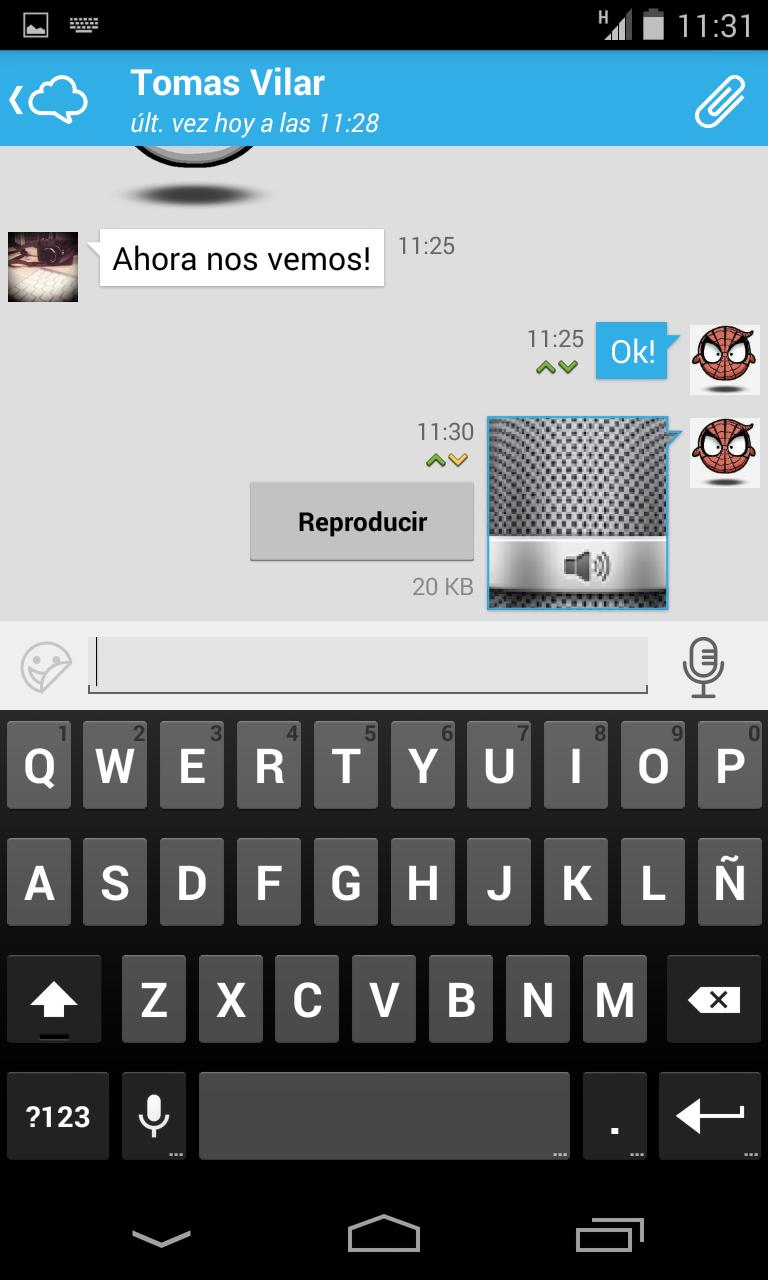
Task: Focus the message text field
Action: (x=370, y=662)
